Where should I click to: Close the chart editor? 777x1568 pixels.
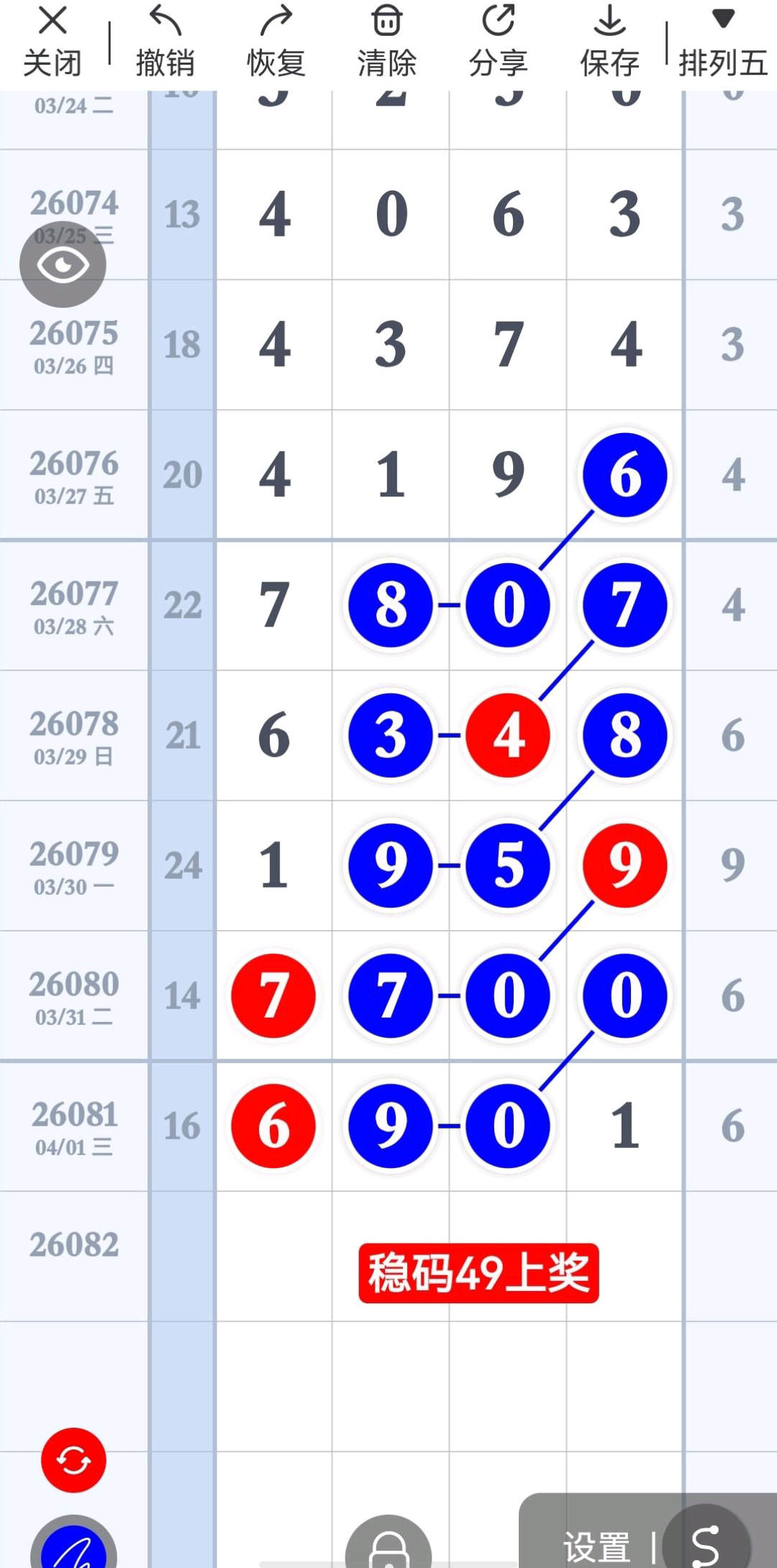coord(52,42)
